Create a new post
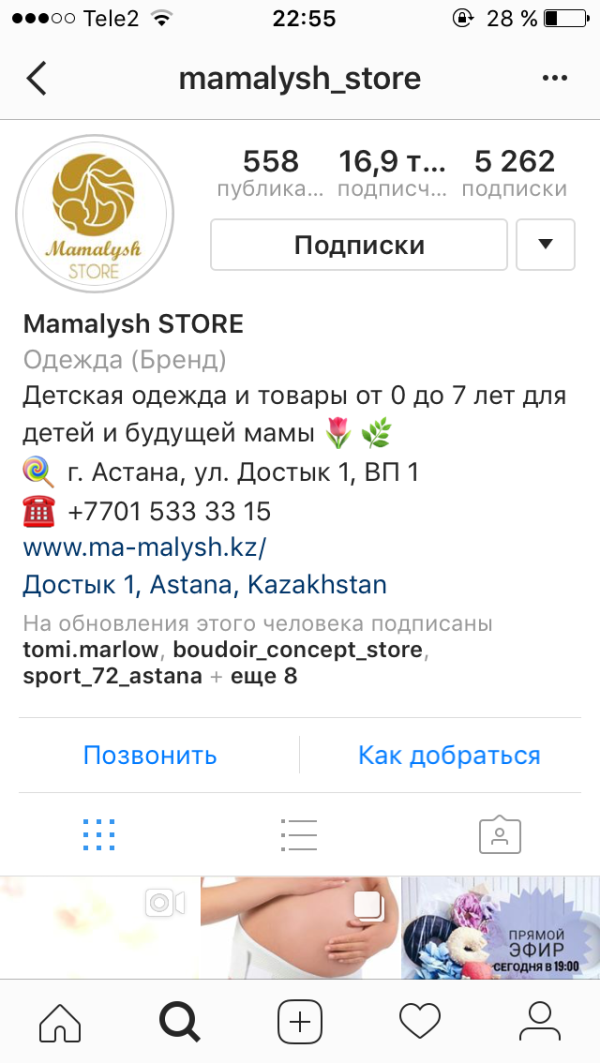 click(300, 1021)
